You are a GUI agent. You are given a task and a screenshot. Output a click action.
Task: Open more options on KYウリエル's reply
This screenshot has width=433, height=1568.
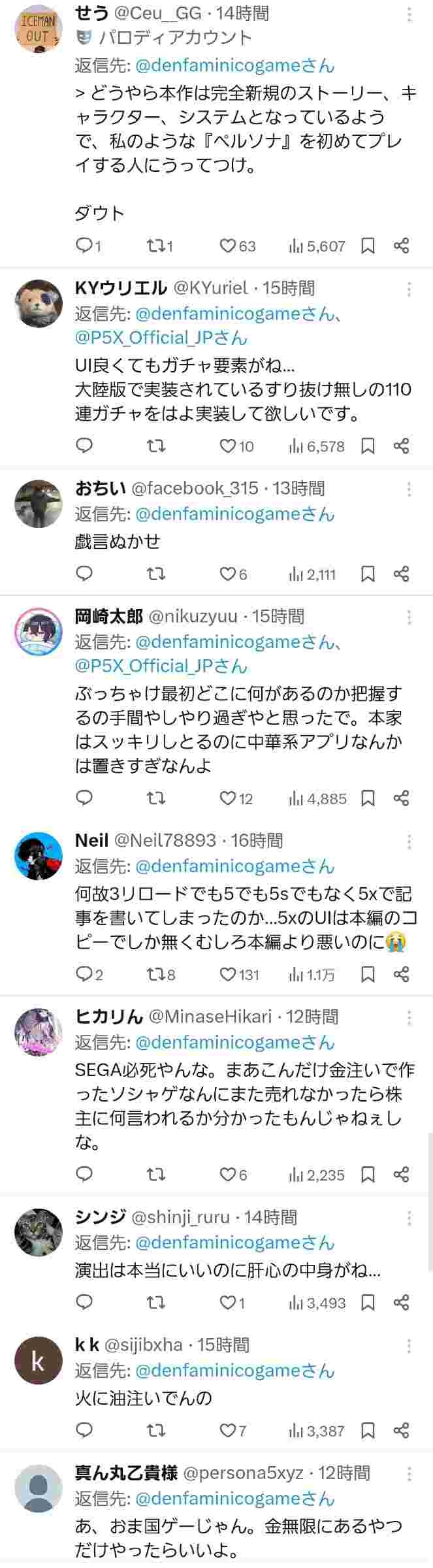click(409, 289)
